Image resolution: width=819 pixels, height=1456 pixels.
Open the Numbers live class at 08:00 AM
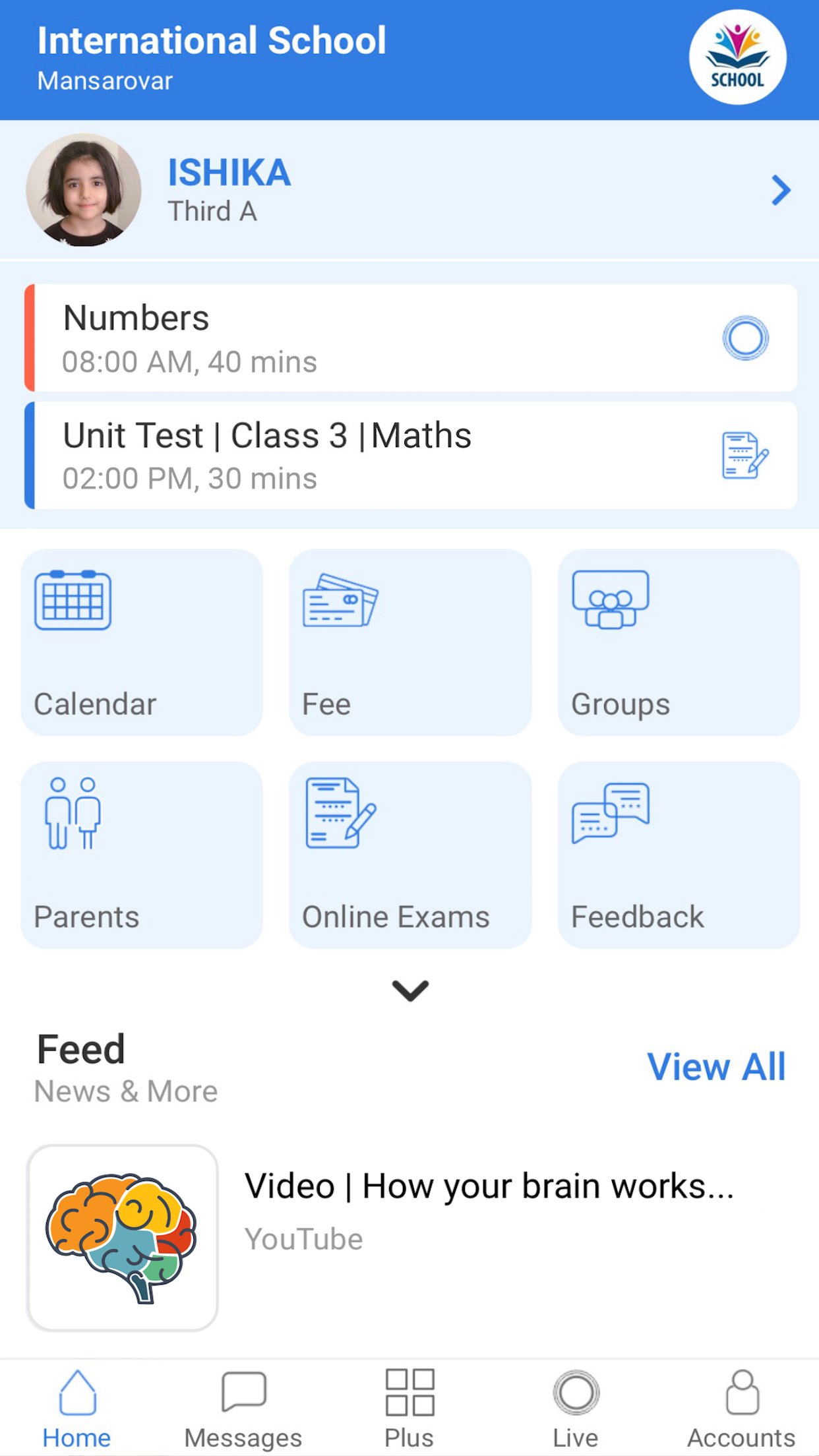[410, 338]
